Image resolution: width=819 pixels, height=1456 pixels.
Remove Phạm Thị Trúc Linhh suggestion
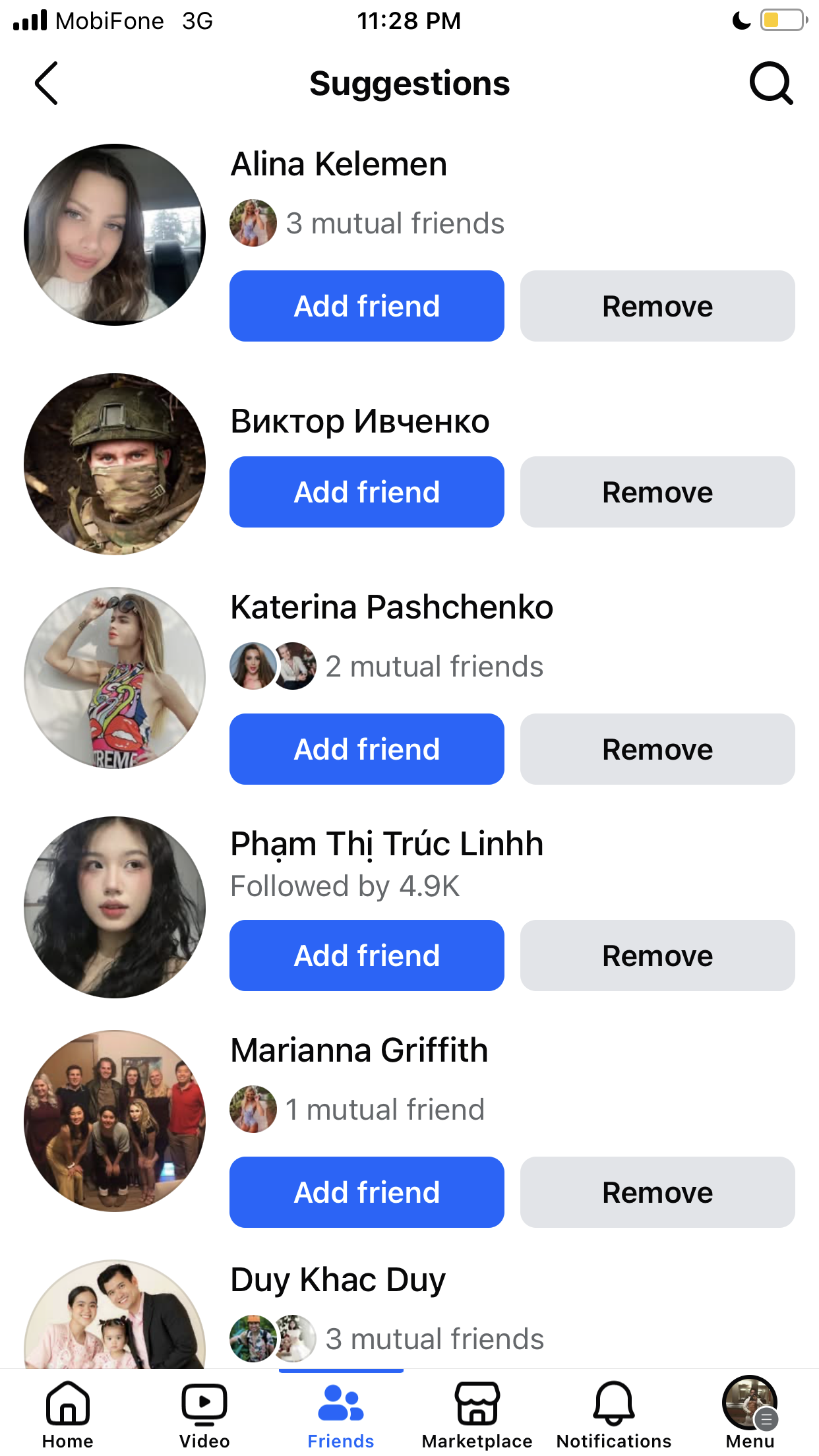pos(657,956)
